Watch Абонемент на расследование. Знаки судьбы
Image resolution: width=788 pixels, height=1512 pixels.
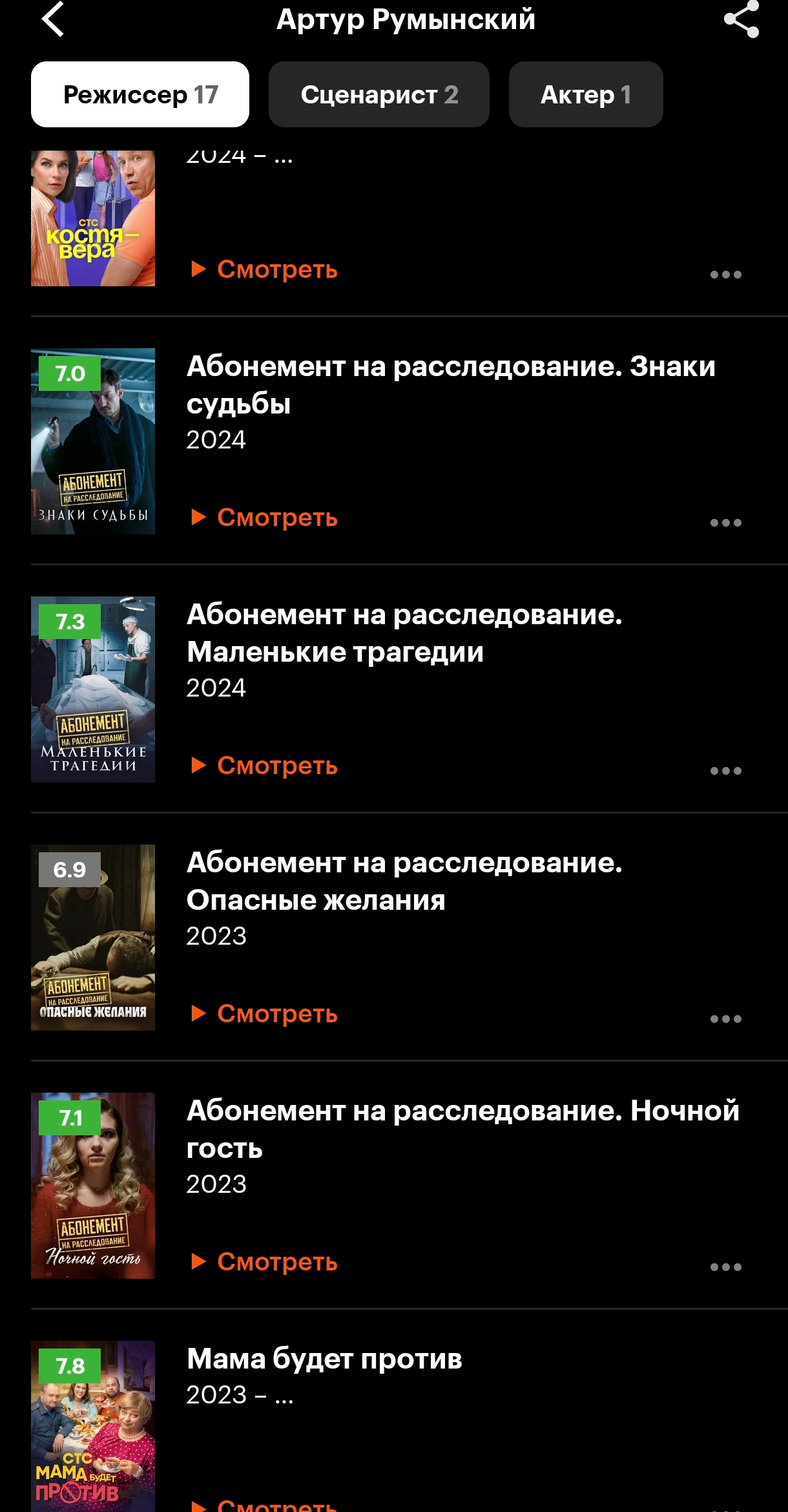coord(265,518)
